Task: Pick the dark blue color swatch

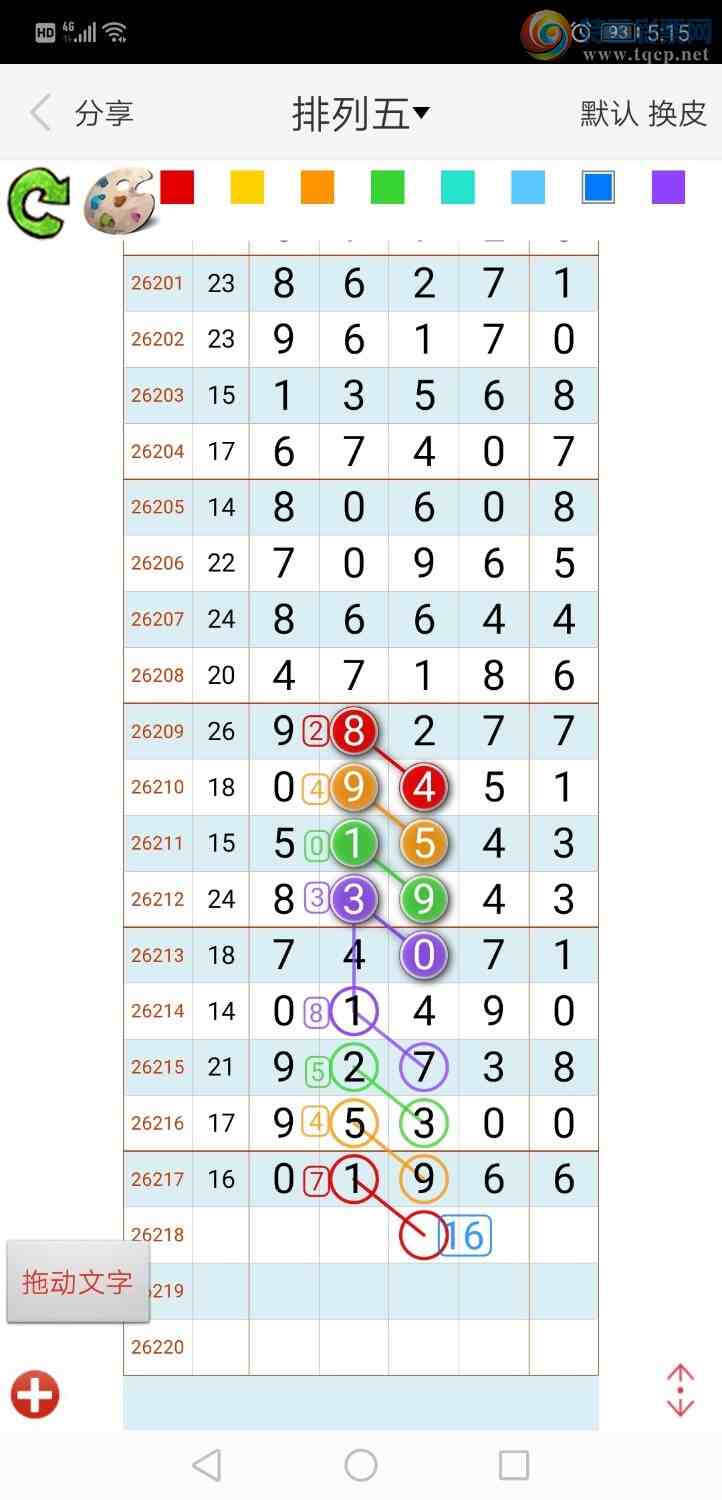Action: (598, 187)
